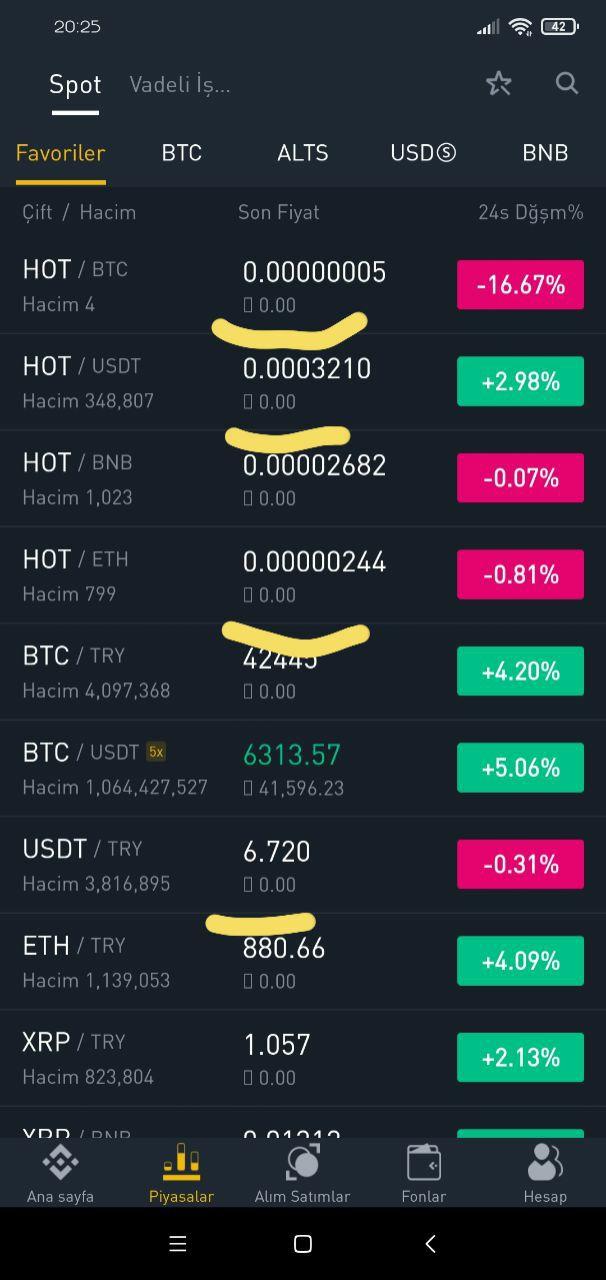This screenshot has height=1280, width=606.
Task: Open the Alım Satımlar tab
Action: [x=302, y=1174]
